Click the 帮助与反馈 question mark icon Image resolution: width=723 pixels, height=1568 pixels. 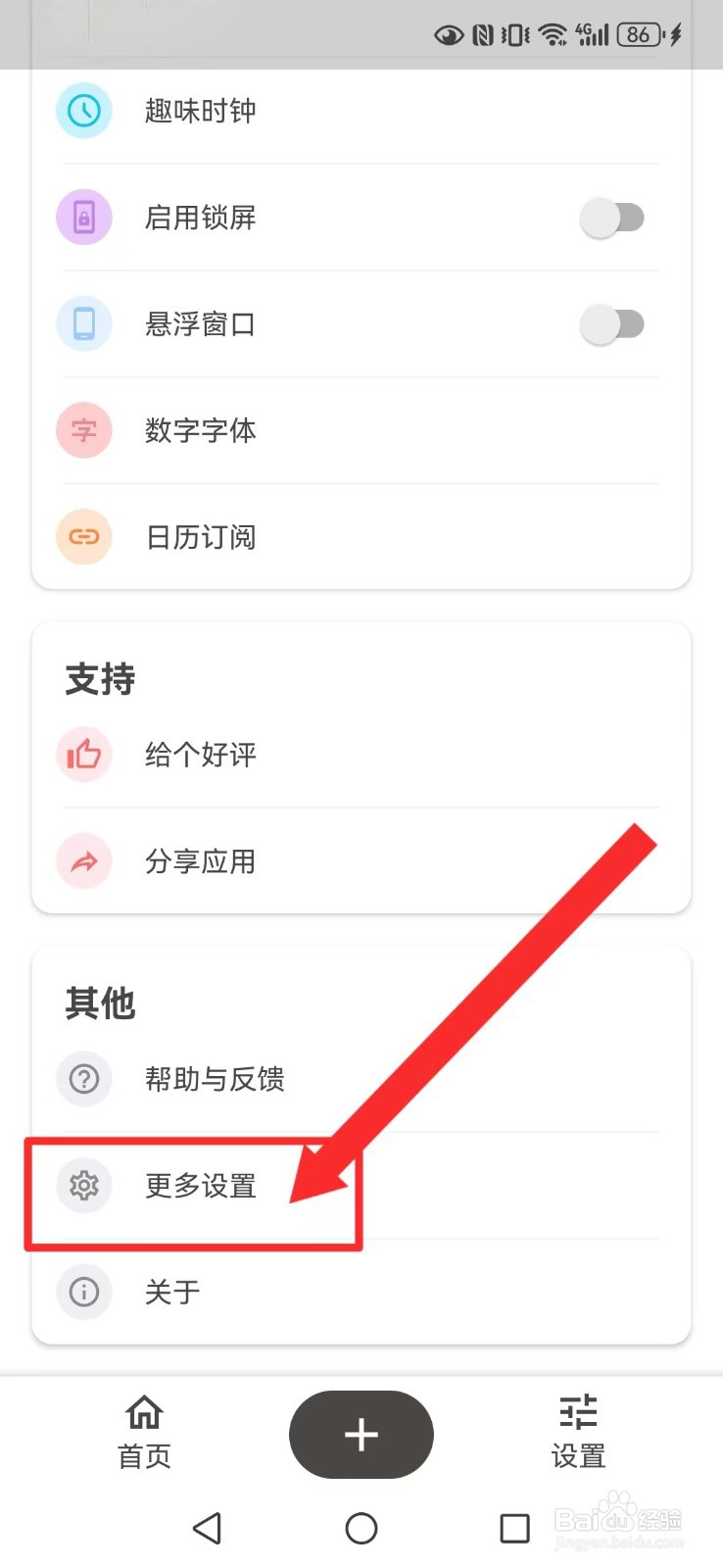[x=84, y=1079]
